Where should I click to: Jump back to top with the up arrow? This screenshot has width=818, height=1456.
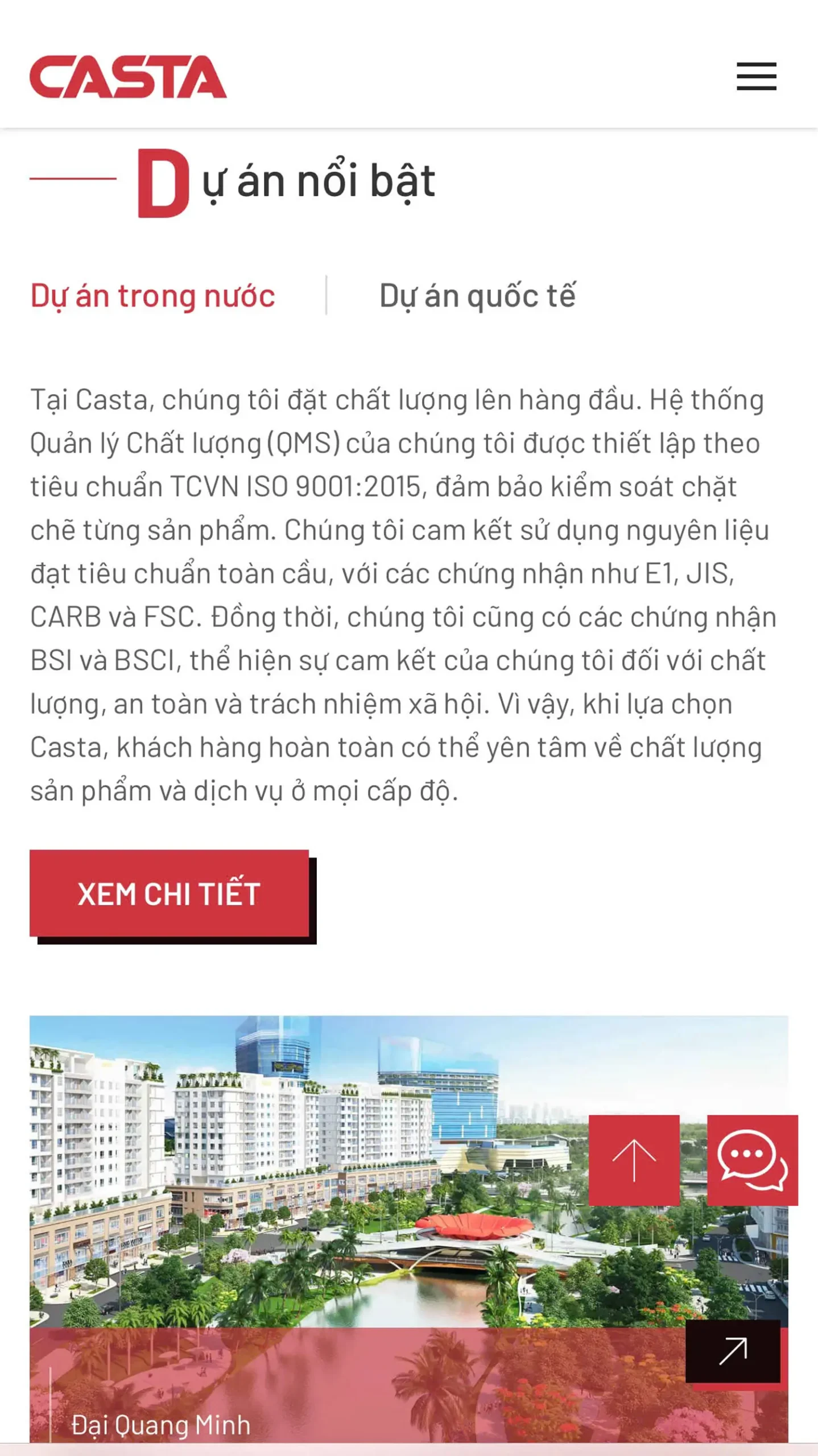click(634, 1160)
